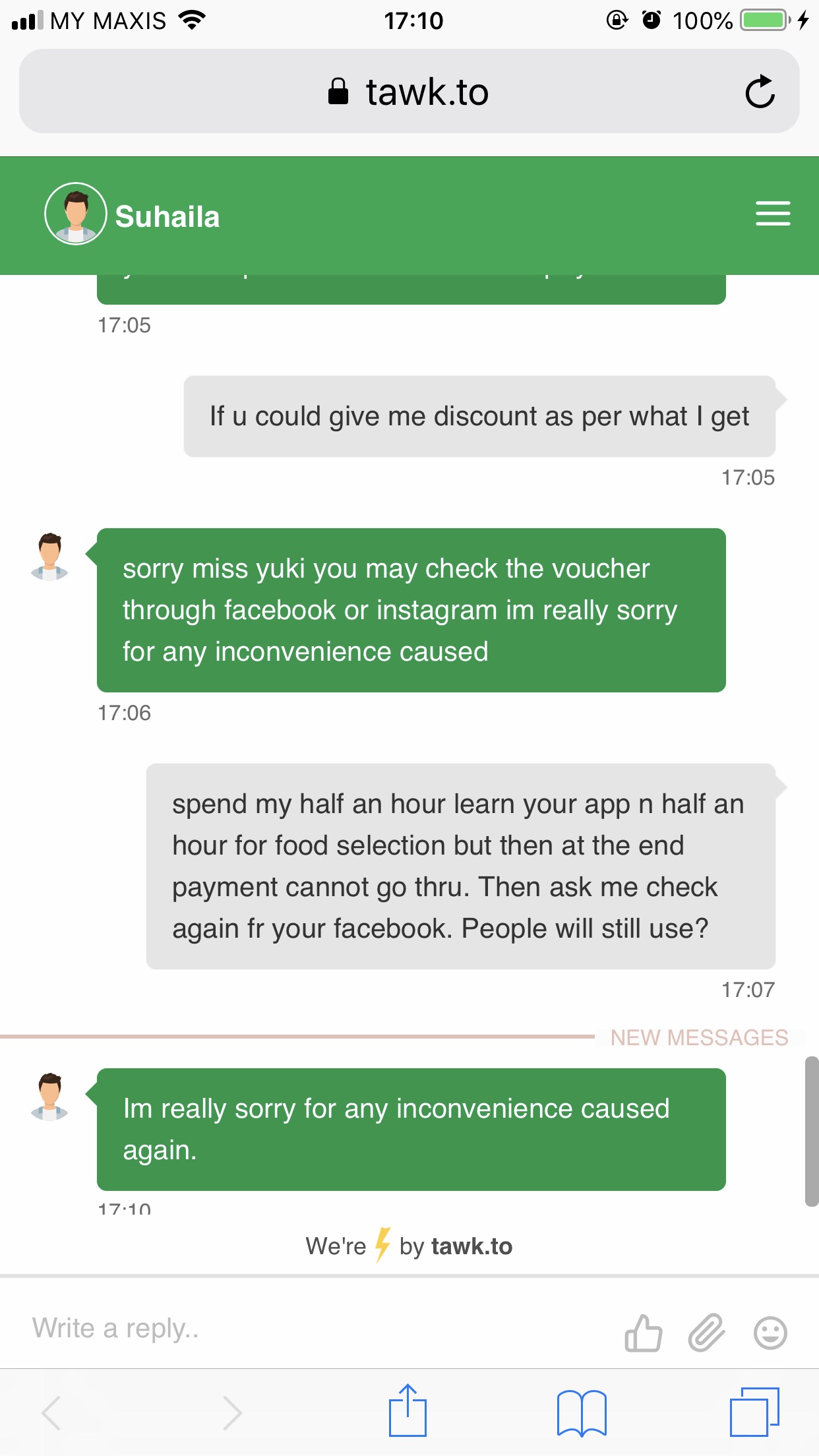Go back to the previous page
The width and height of the screenshot is (819, 1456).
pos(51,1412)
